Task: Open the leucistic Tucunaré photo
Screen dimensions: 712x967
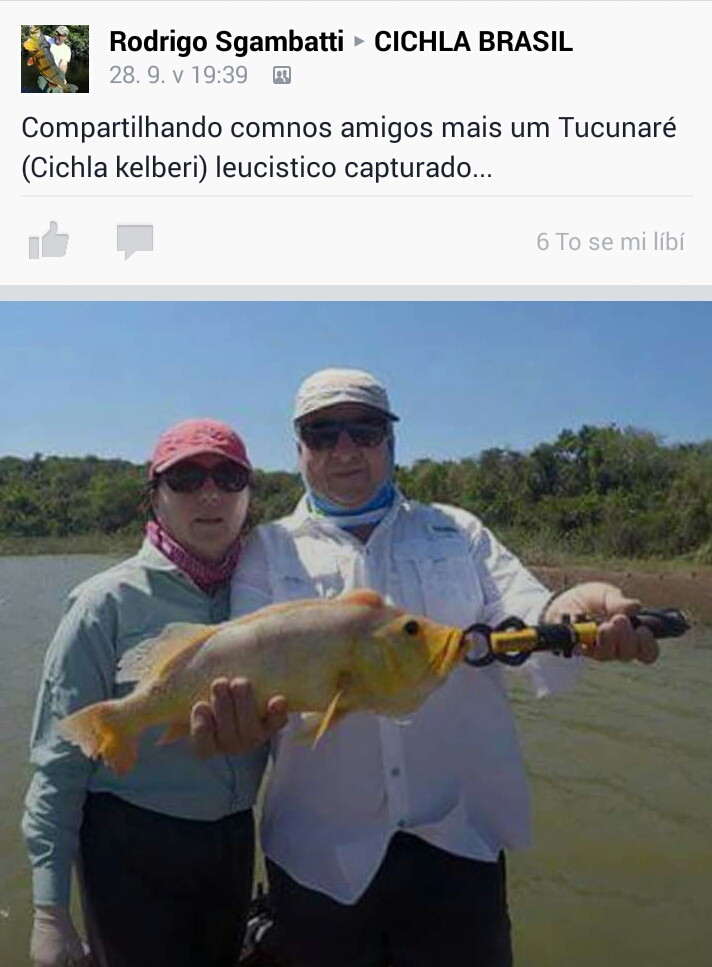Action: 356,632
